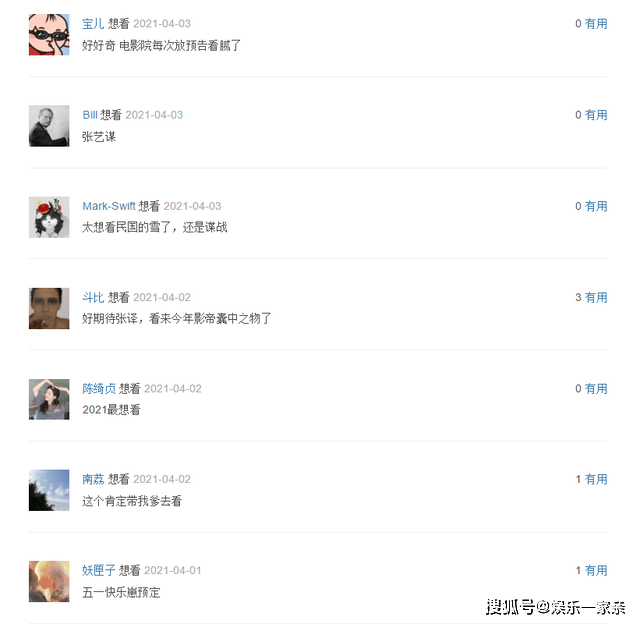Open 宝儿's user profile link
Screen dimensions: 640x624
(x=93, y=24)
